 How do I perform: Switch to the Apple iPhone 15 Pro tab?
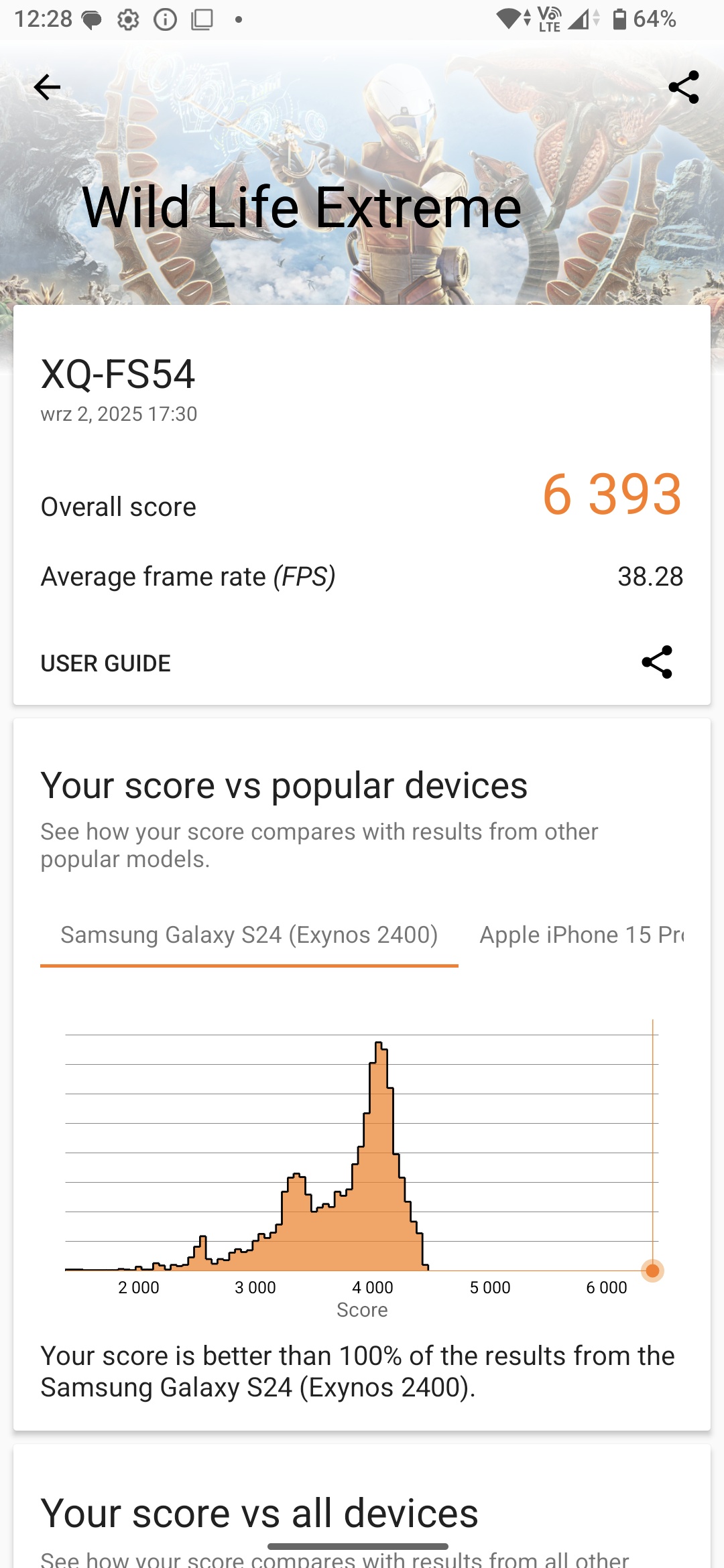(582, 935)
